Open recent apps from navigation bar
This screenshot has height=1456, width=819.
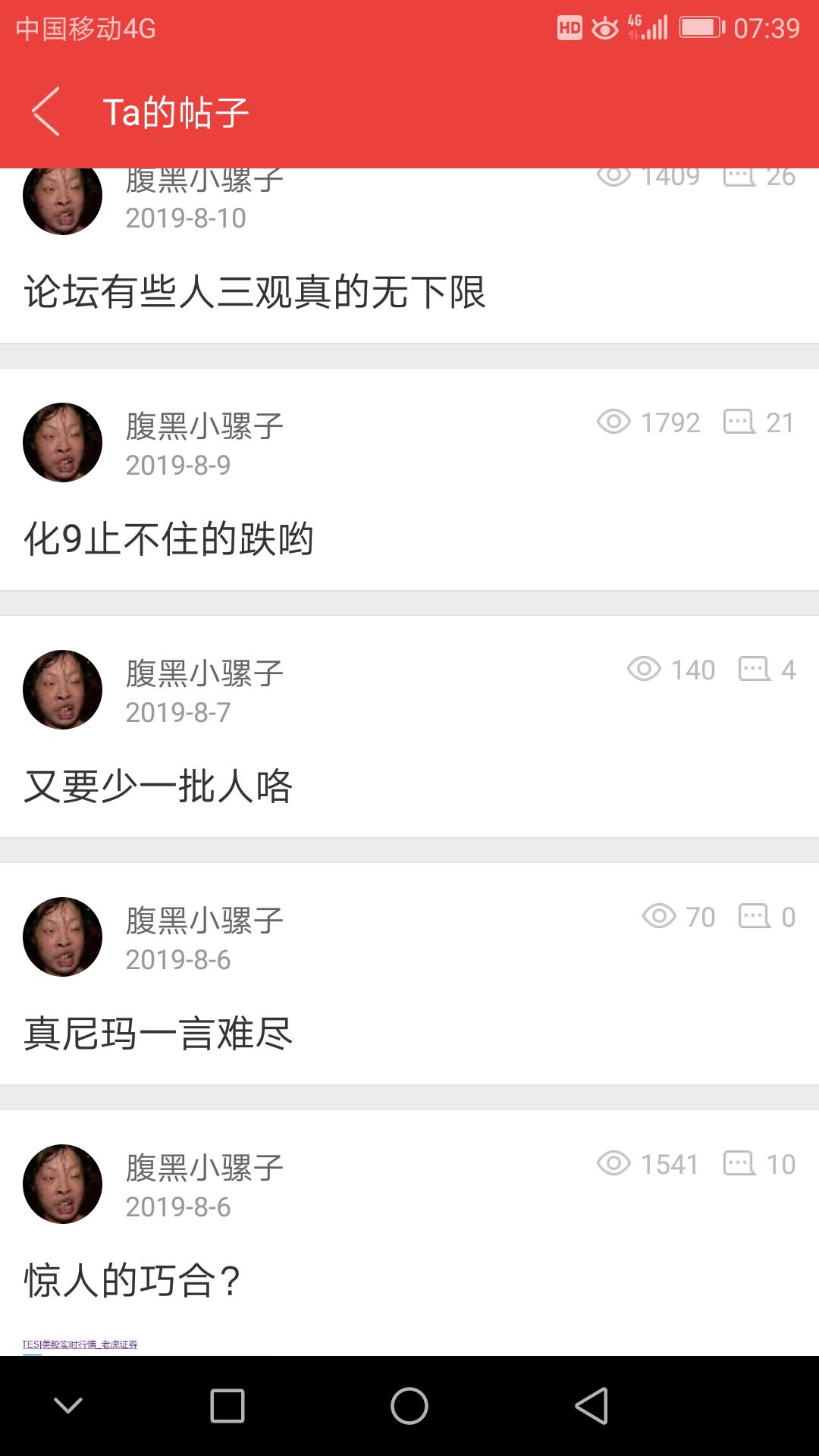[227, 1406]
